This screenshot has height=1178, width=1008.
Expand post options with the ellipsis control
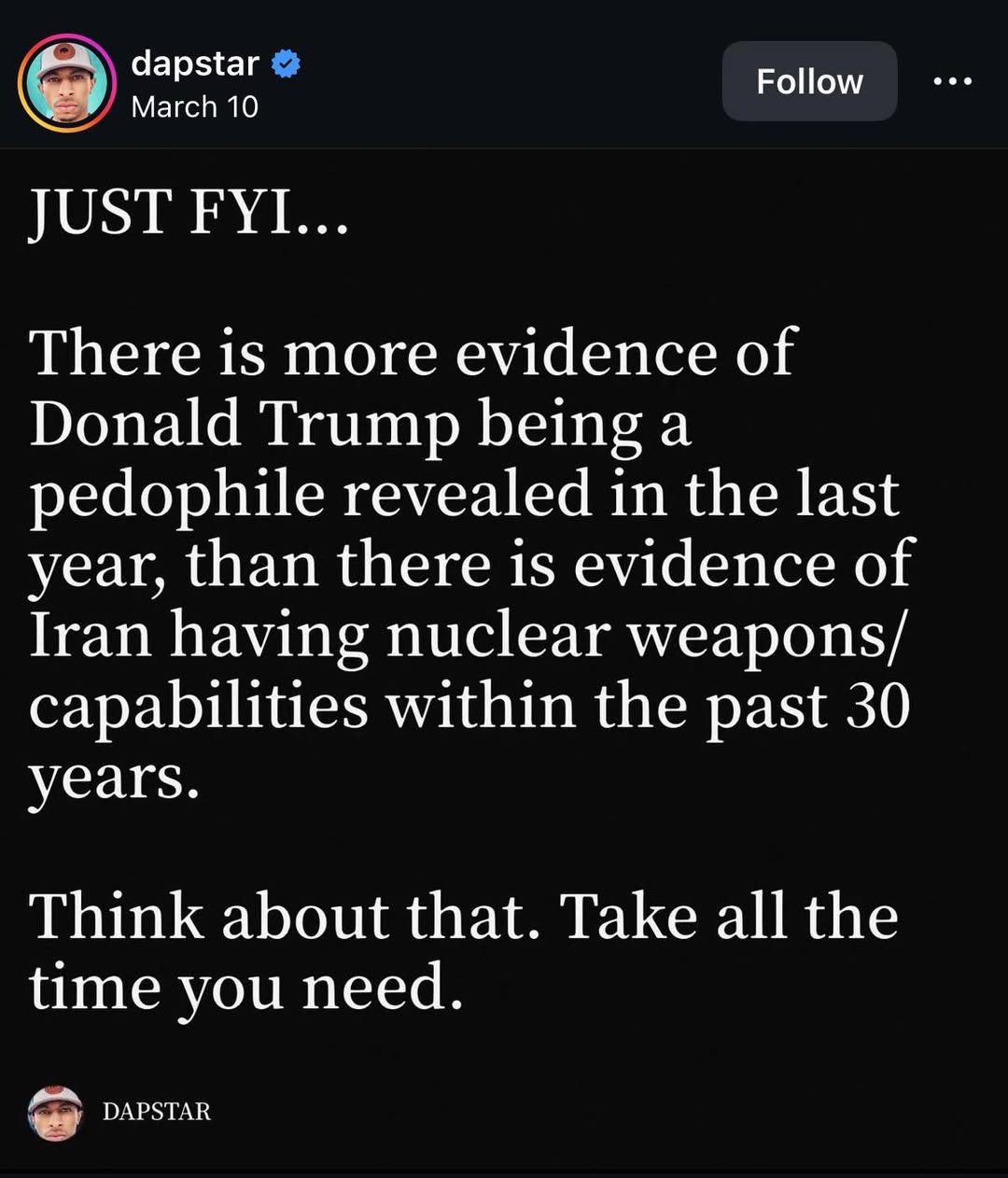(x=950, y=80)
